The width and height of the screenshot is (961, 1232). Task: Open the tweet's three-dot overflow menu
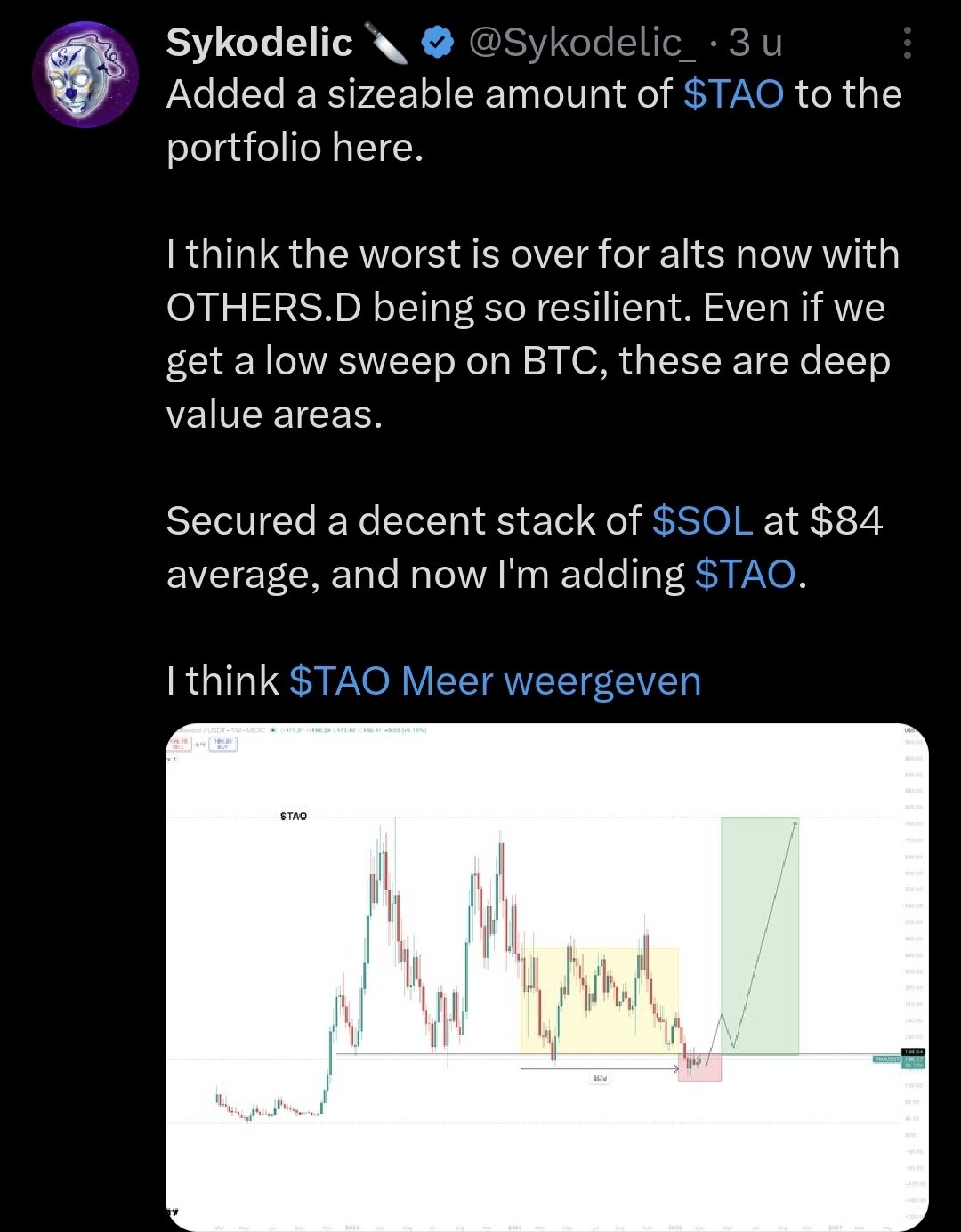pyautogui.click(x=907, y=43)
